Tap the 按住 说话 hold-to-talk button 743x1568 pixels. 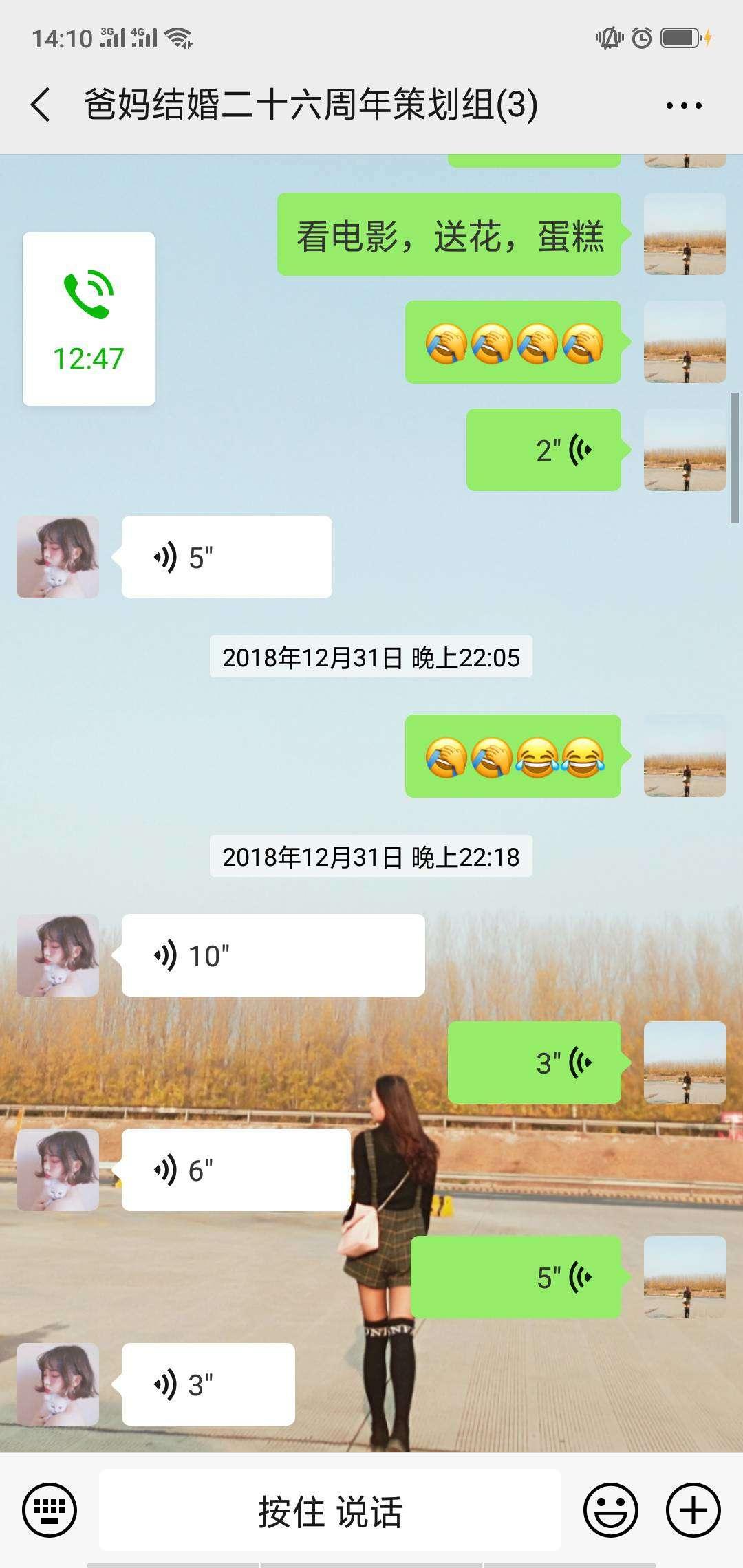tap(330, 1510)
